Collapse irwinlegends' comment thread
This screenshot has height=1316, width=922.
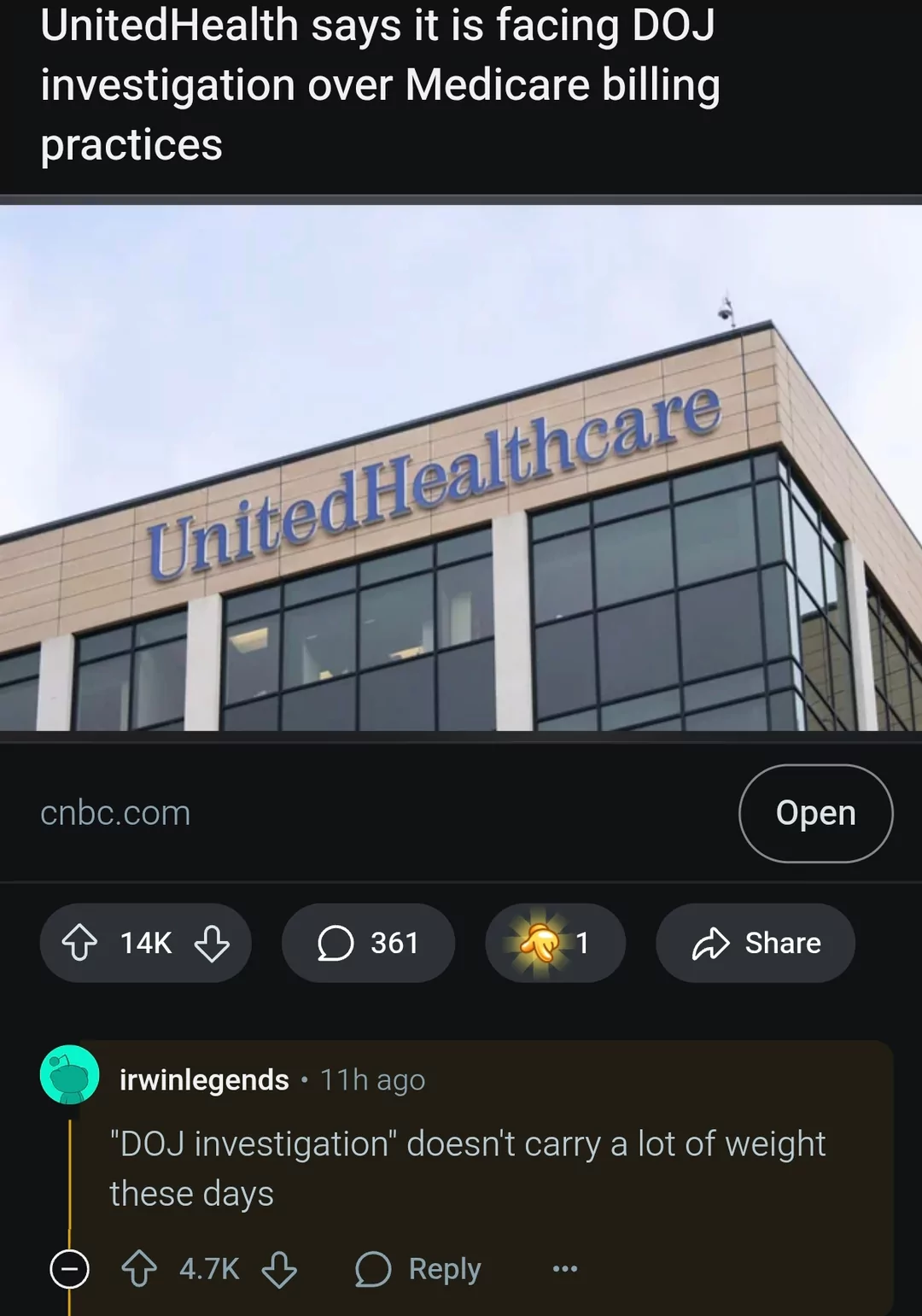click(x=69, y=1269)
